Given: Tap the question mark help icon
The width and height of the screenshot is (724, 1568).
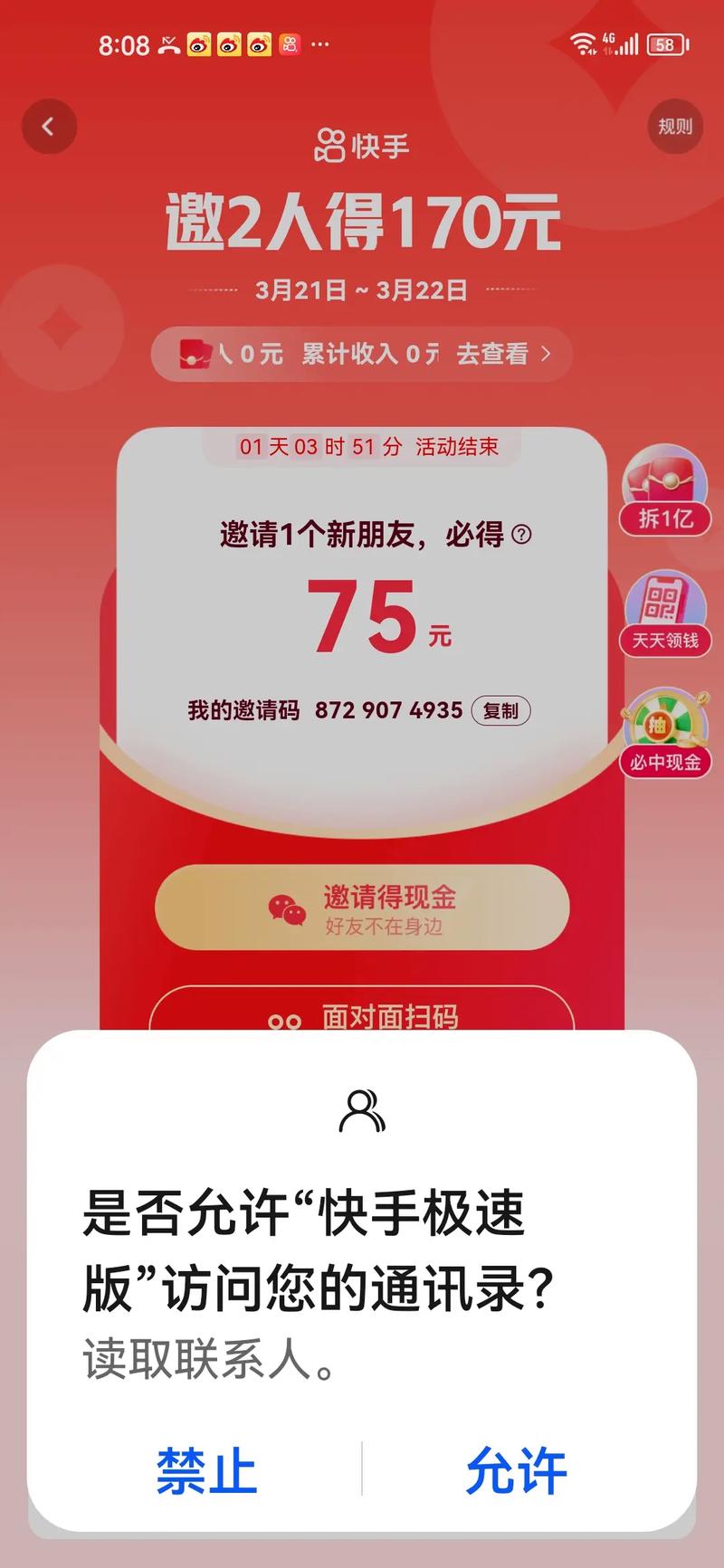Looking at the screenshot, I should click(521, 535).
